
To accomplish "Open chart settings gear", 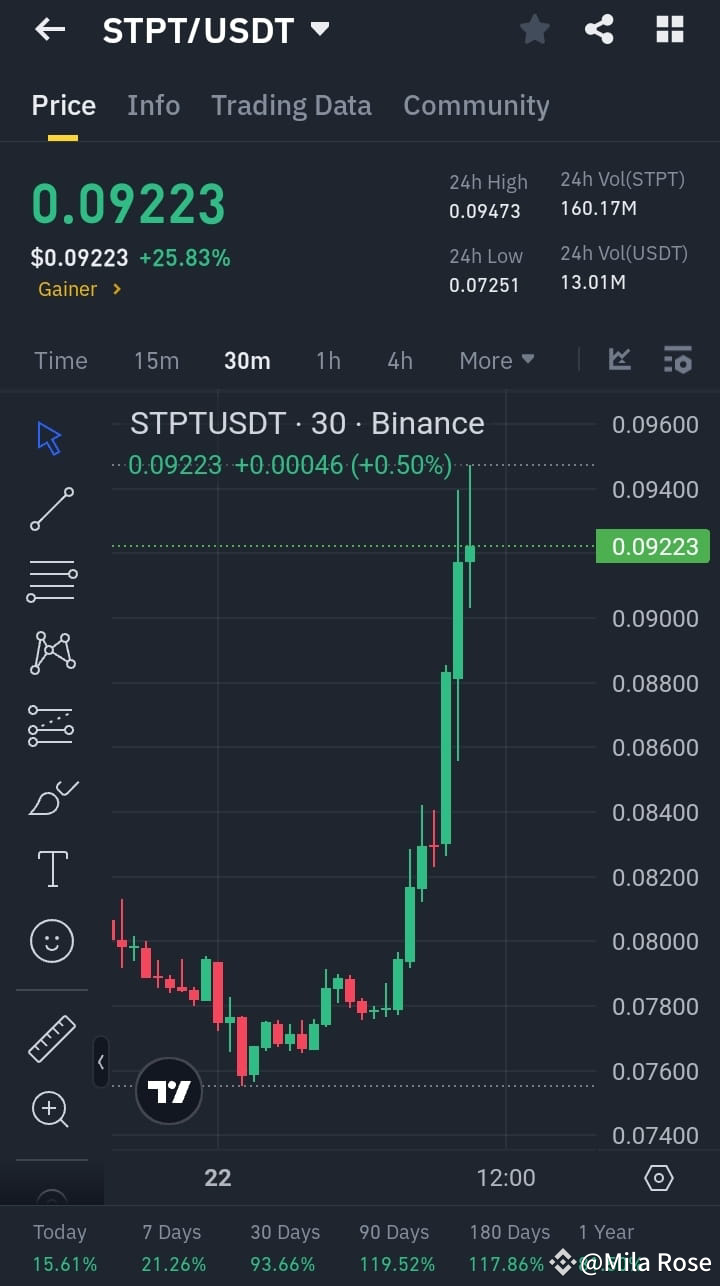I will coord(658,1178).
